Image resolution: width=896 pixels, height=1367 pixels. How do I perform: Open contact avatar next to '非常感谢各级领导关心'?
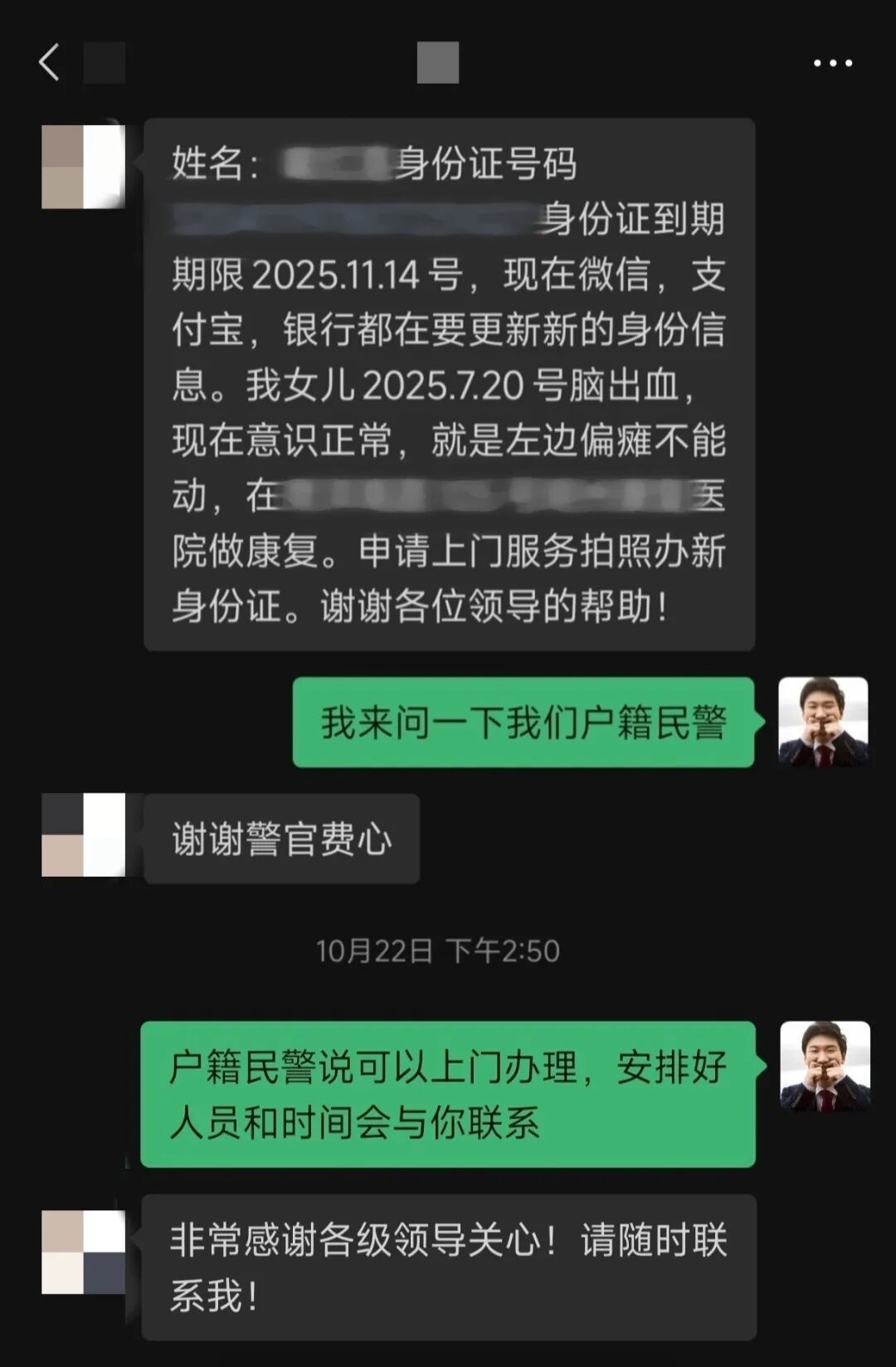tap(83, 1252)
